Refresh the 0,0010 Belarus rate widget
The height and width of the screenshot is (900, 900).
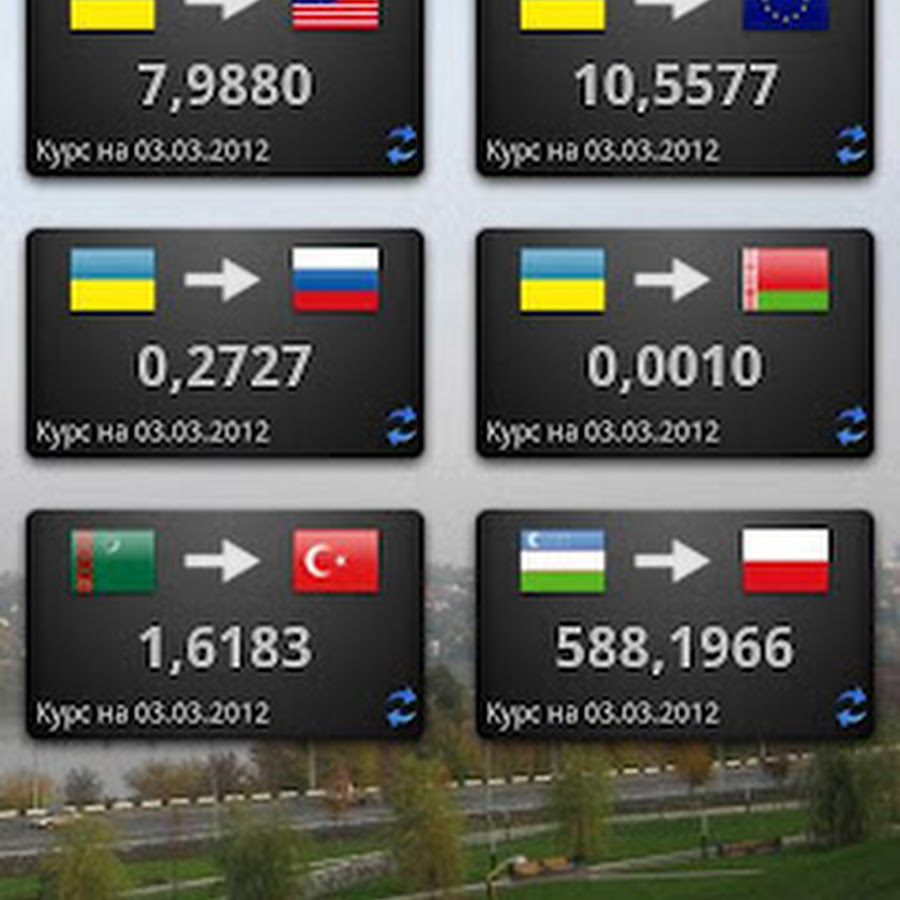point(851,426)
